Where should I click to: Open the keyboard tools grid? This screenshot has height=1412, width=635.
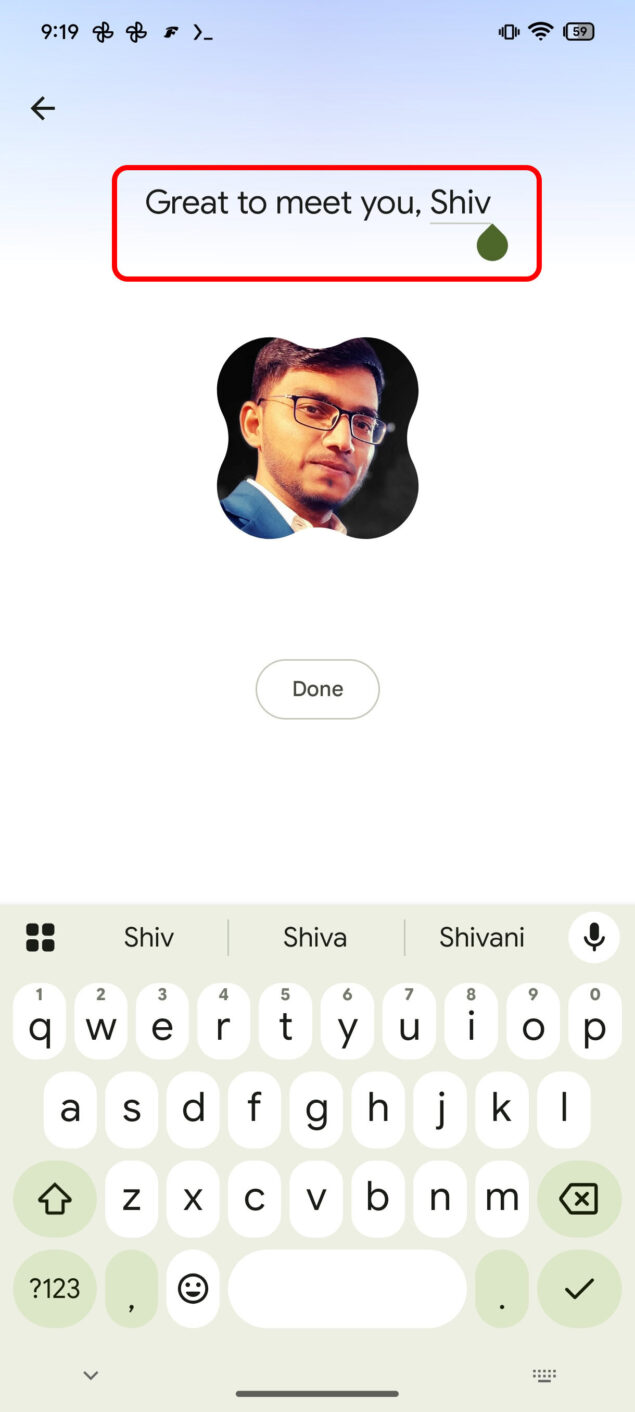[40, 938]
